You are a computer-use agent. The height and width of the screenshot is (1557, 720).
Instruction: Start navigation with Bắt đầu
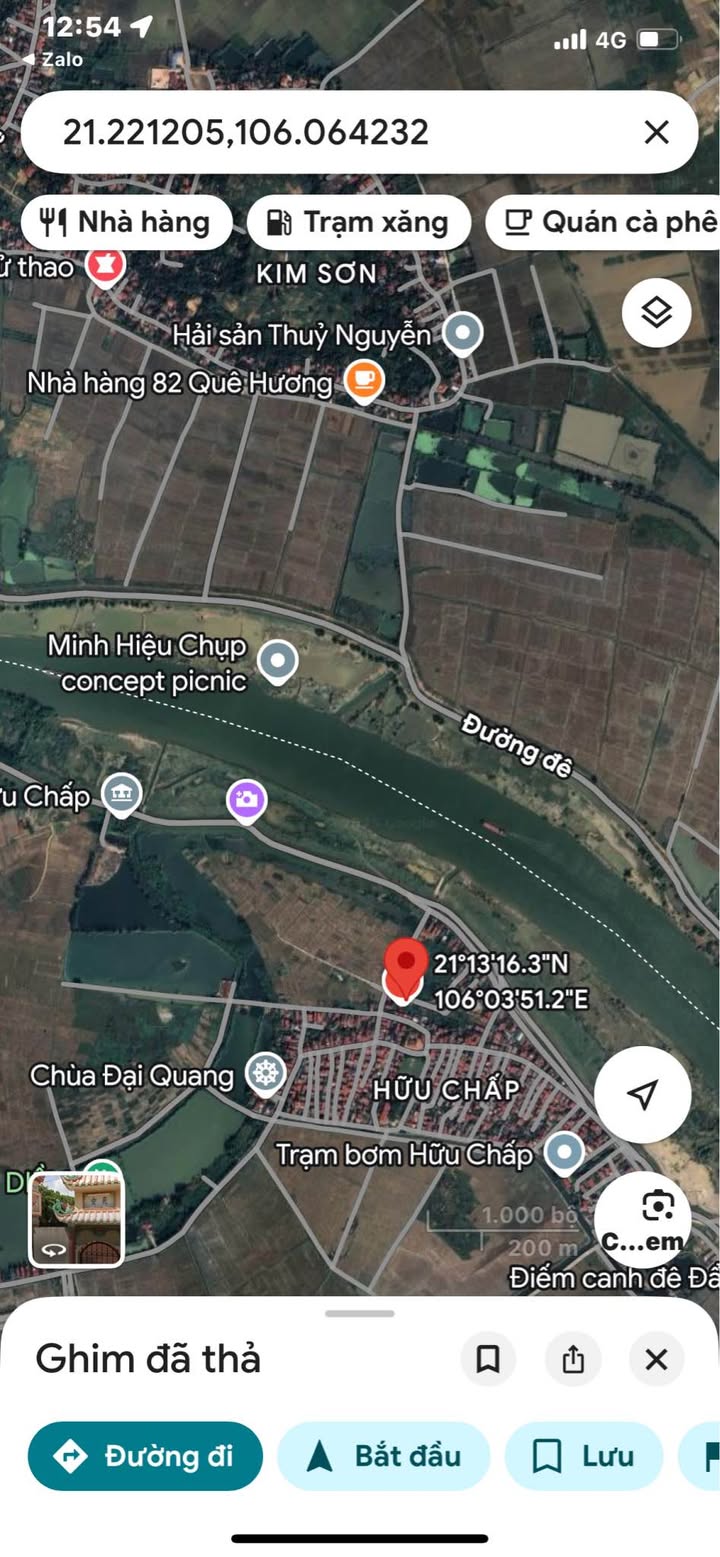[x=384, y=1456]
